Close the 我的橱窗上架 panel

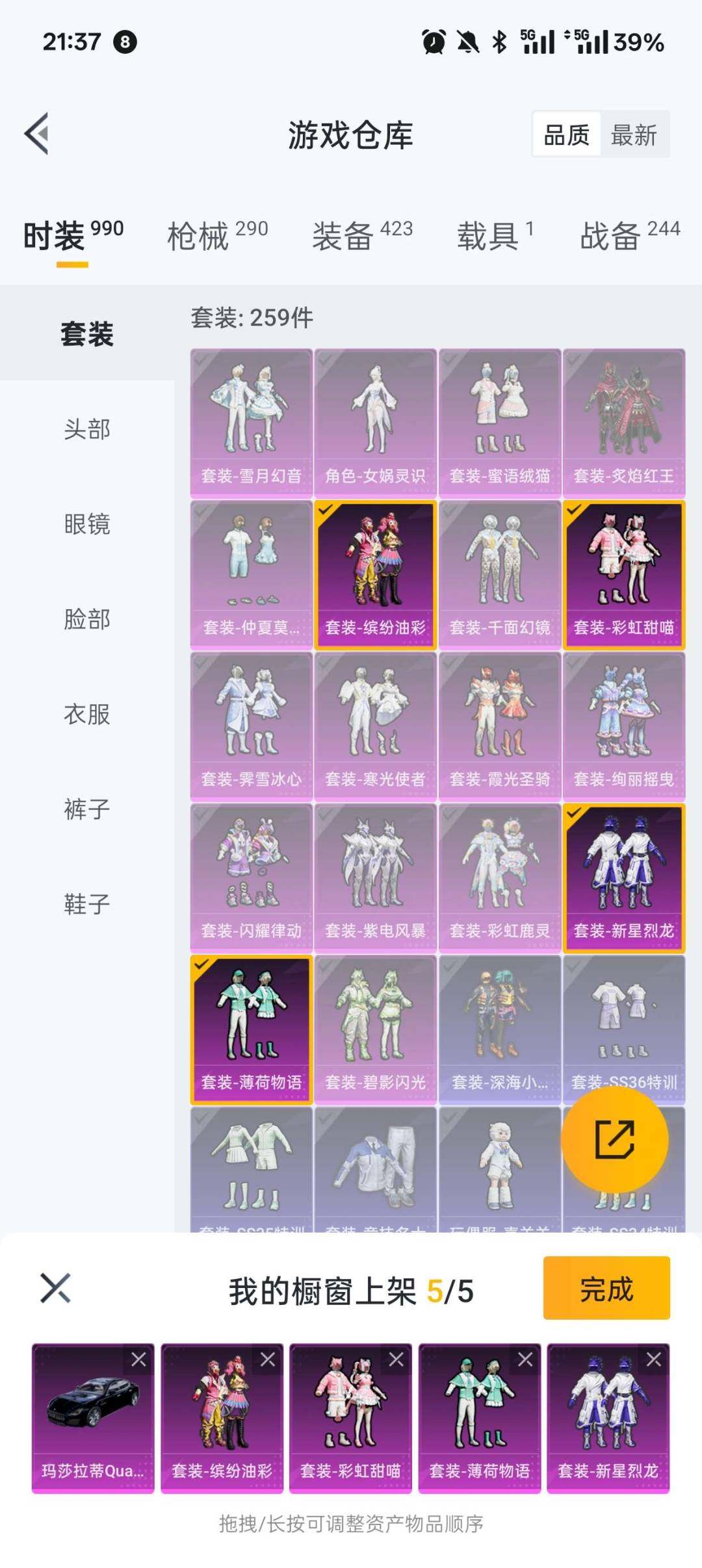pyautogui.click(x=55, y=1289)
